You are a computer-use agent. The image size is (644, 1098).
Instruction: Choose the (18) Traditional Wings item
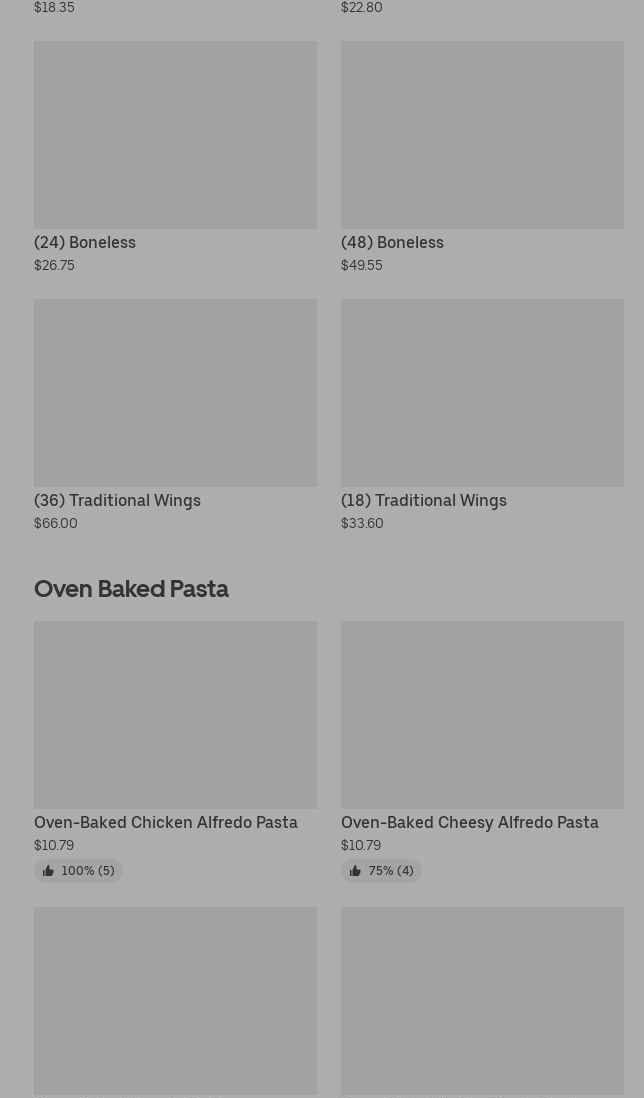482,415
